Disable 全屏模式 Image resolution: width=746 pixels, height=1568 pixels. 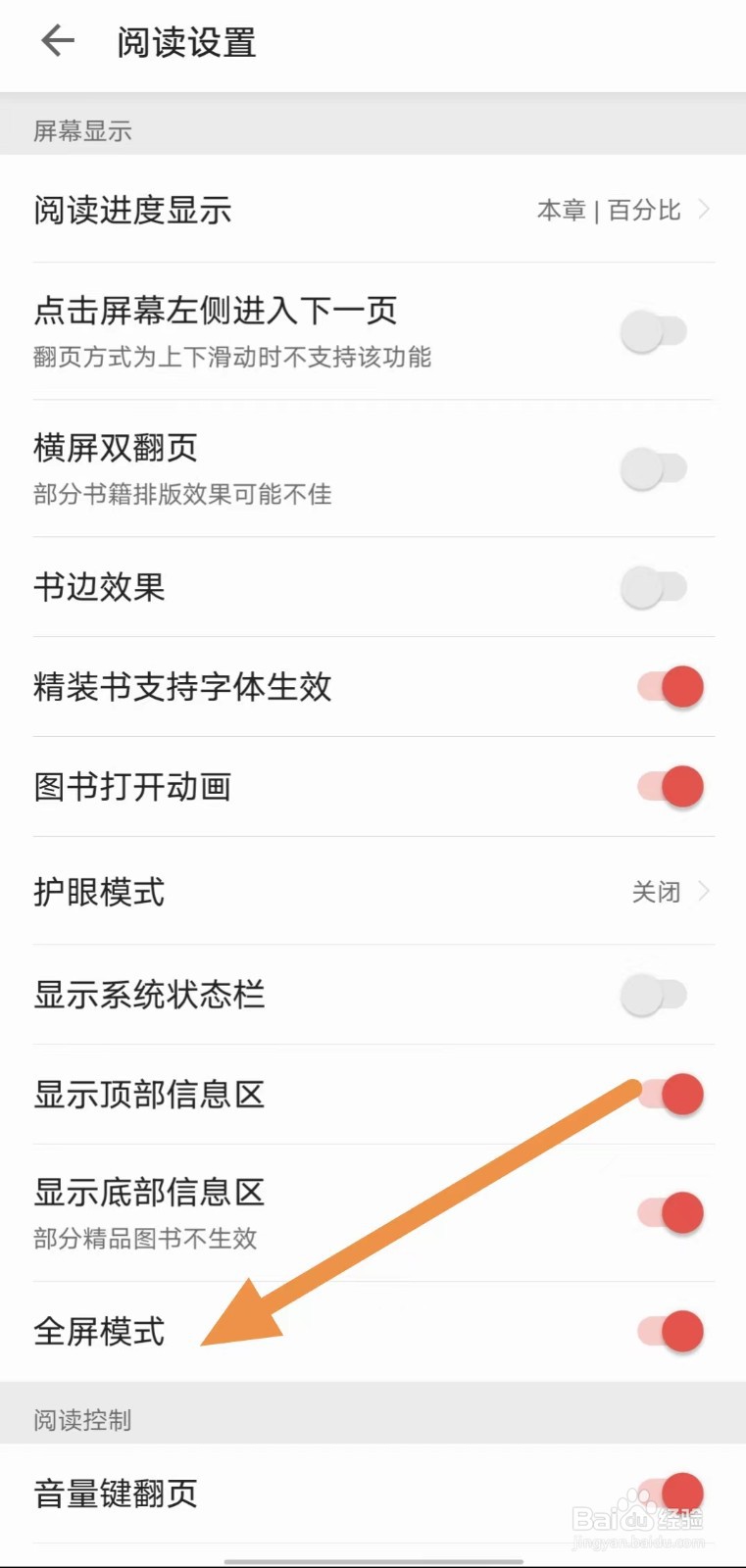pos(671,1331)
